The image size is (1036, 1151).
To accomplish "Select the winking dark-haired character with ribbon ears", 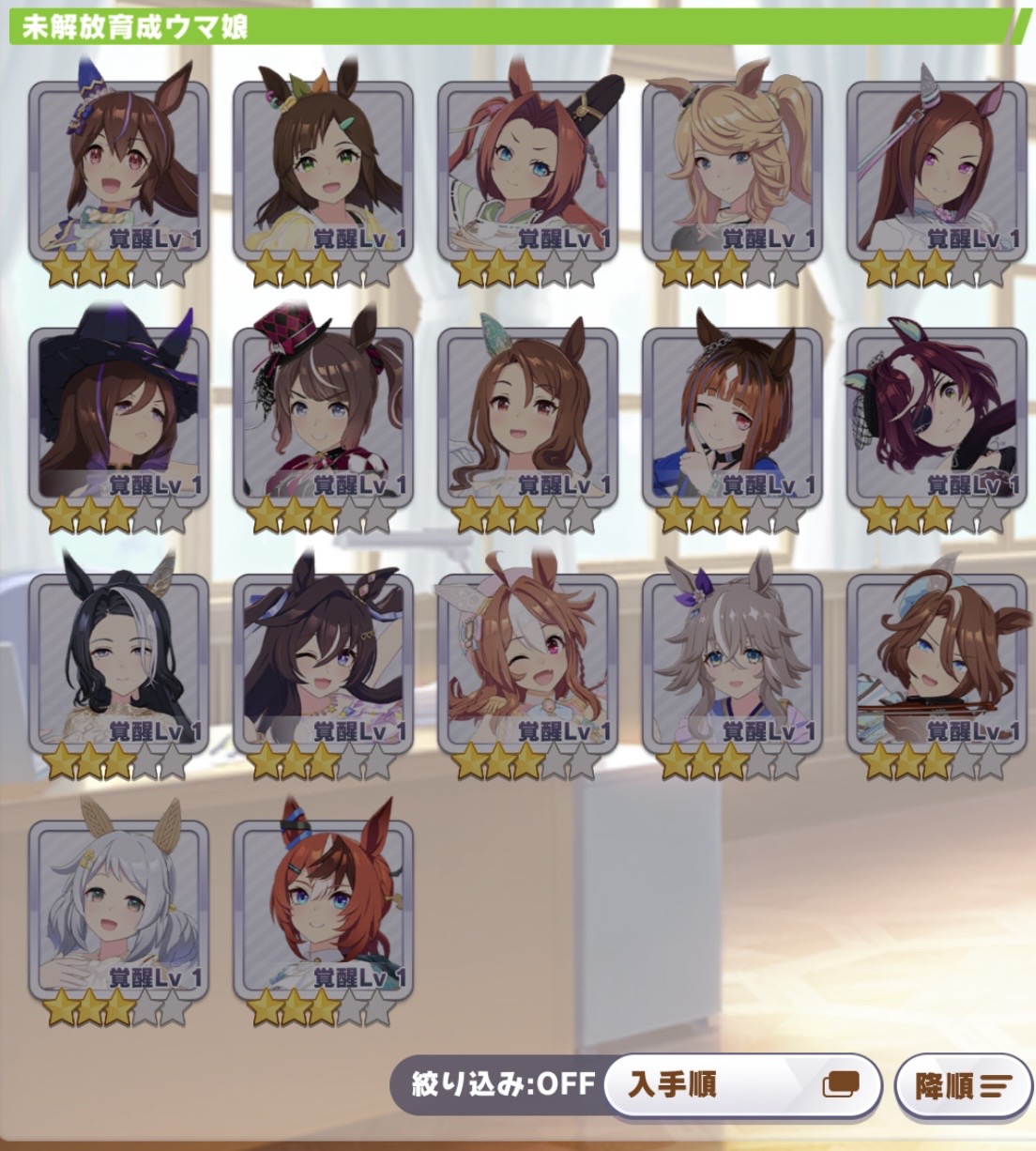I will pyautogui.click(x=323, y=660).
